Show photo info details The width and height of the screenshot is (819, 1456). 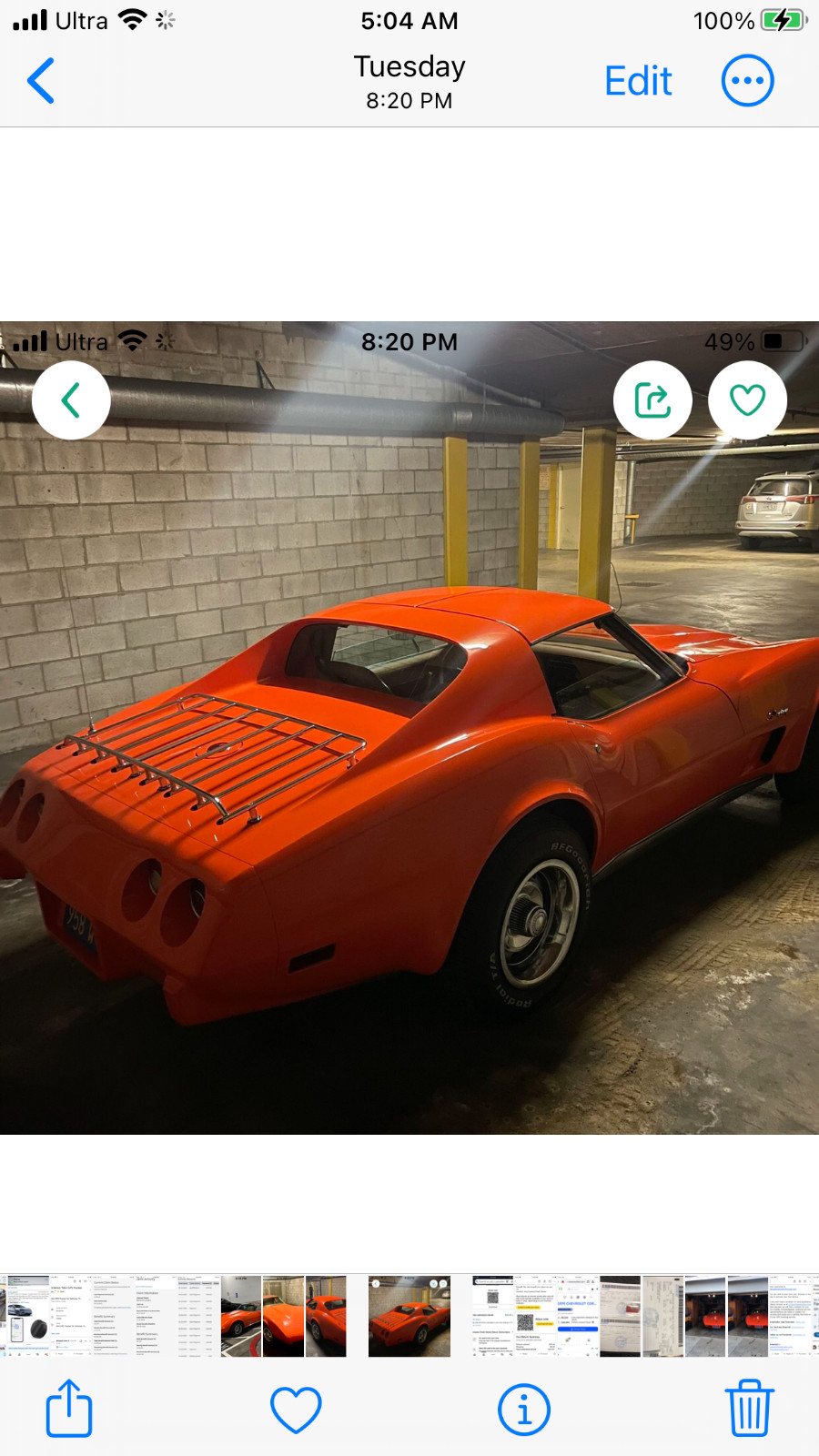(x=523, y=1410)
